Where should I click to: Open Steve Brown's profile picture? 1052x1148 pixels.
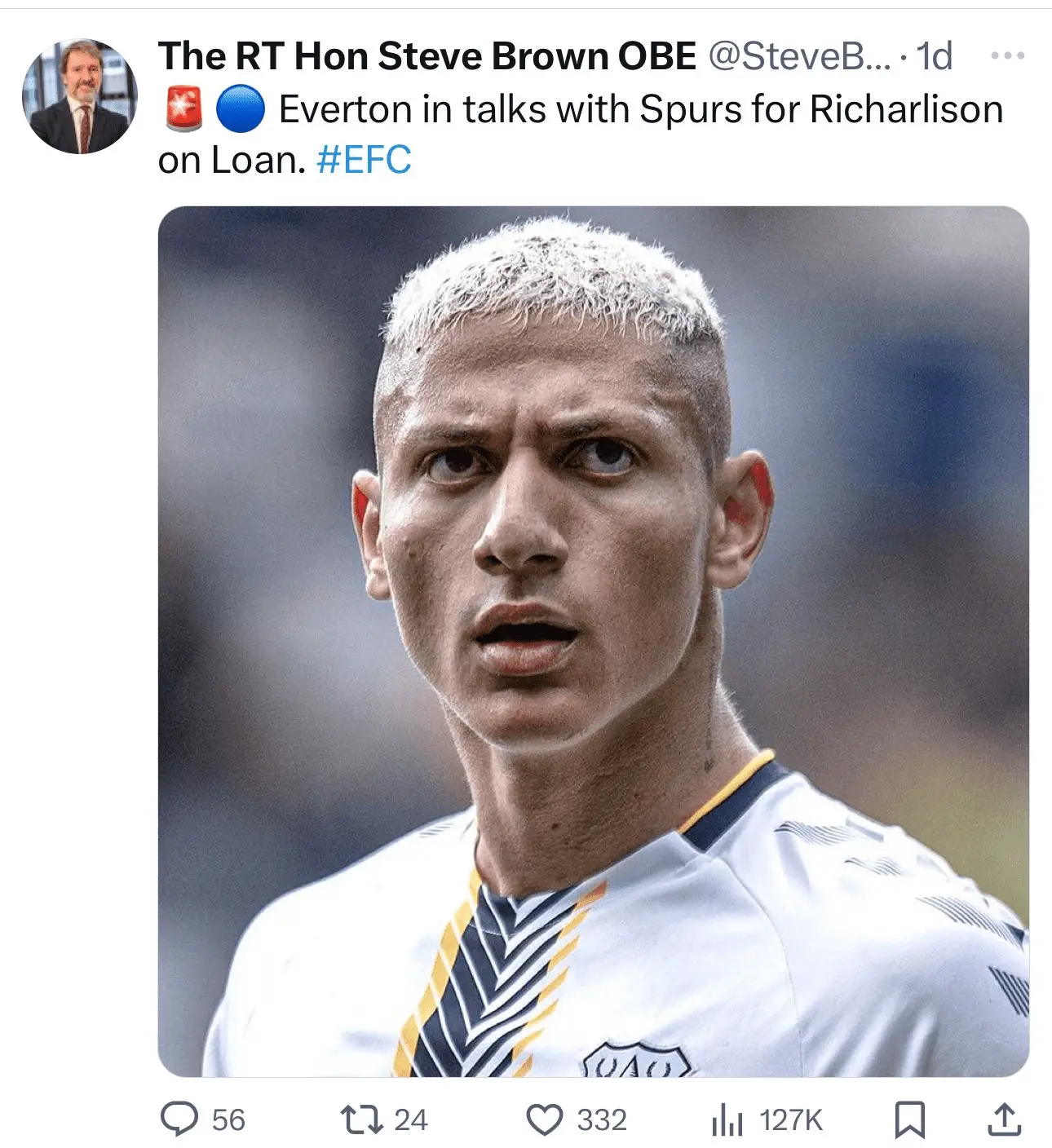click(80, 96)
